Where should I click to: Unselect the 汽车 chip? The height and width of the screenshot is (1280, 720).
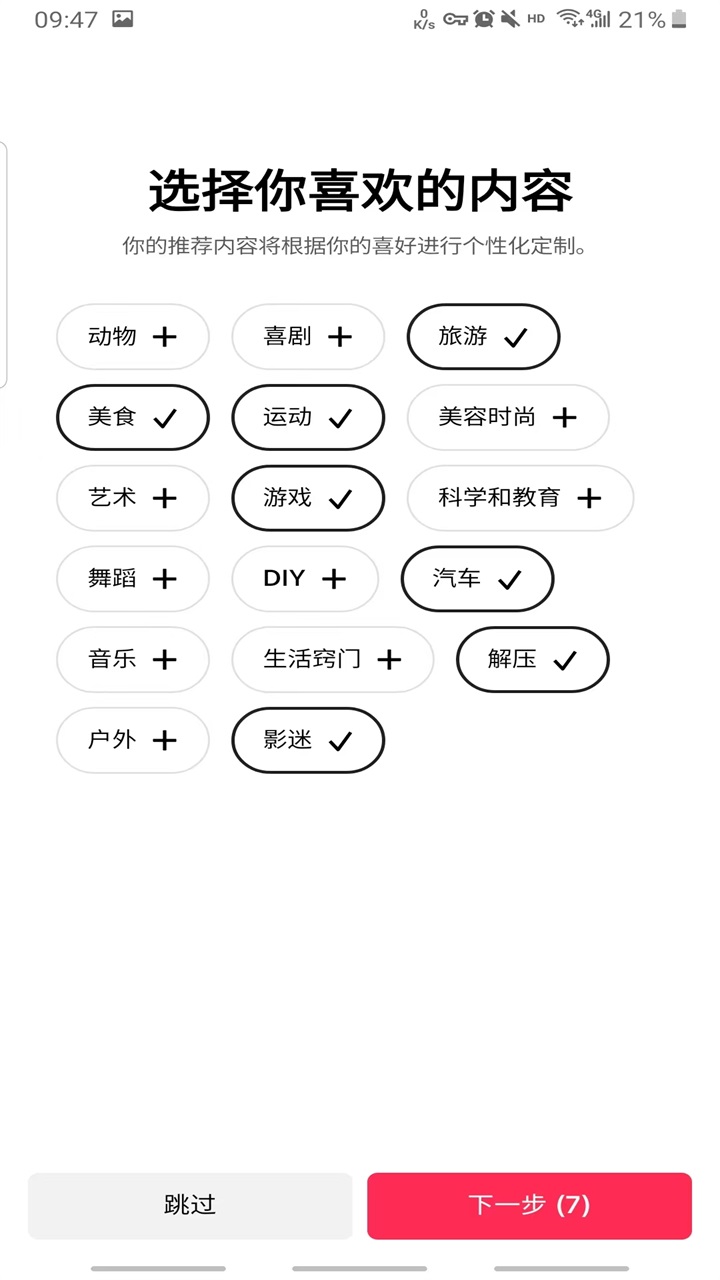click(477, 579)
